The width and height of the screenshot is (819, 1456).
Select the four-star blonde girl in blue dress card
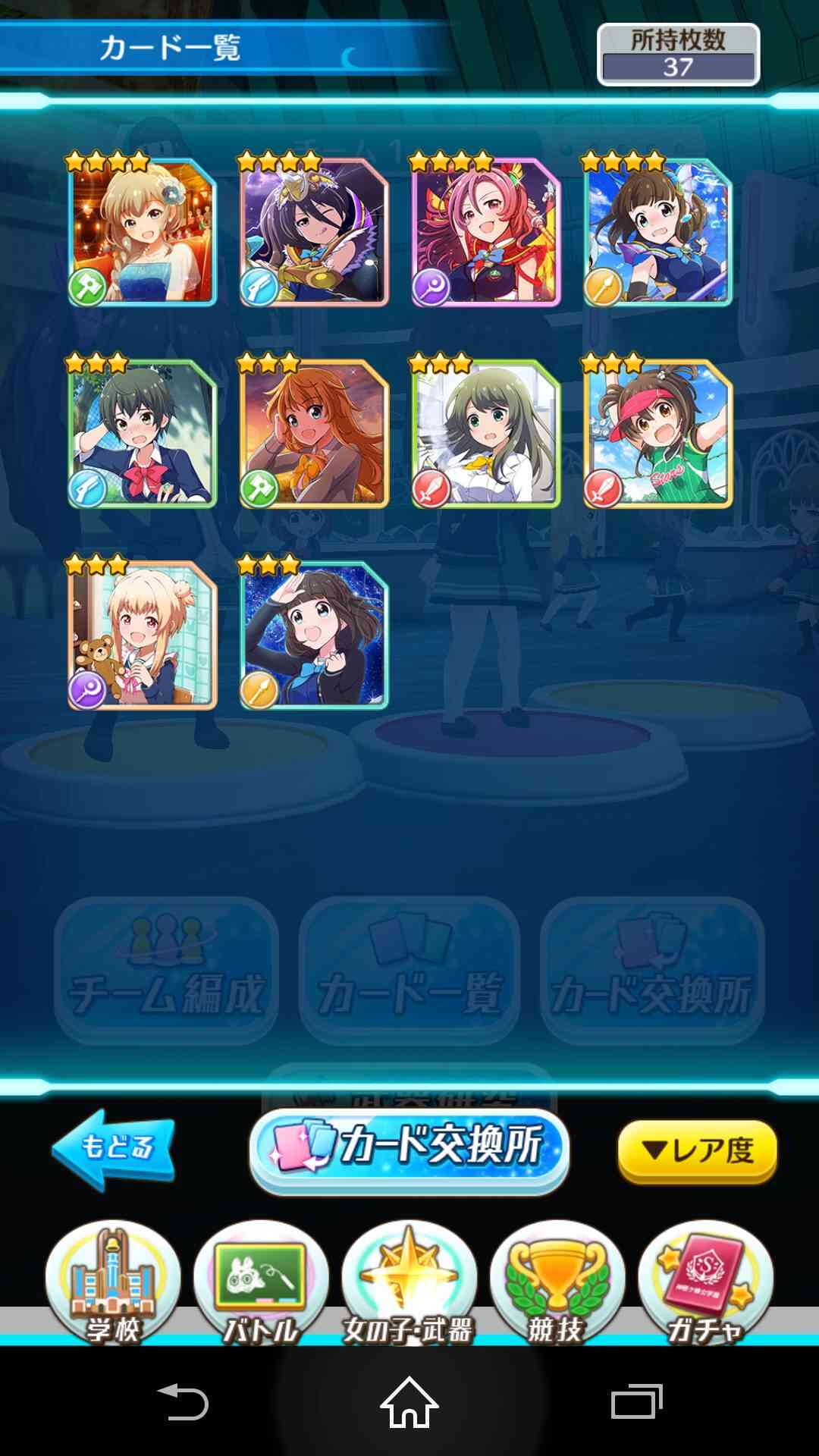(x=142, y=230)
